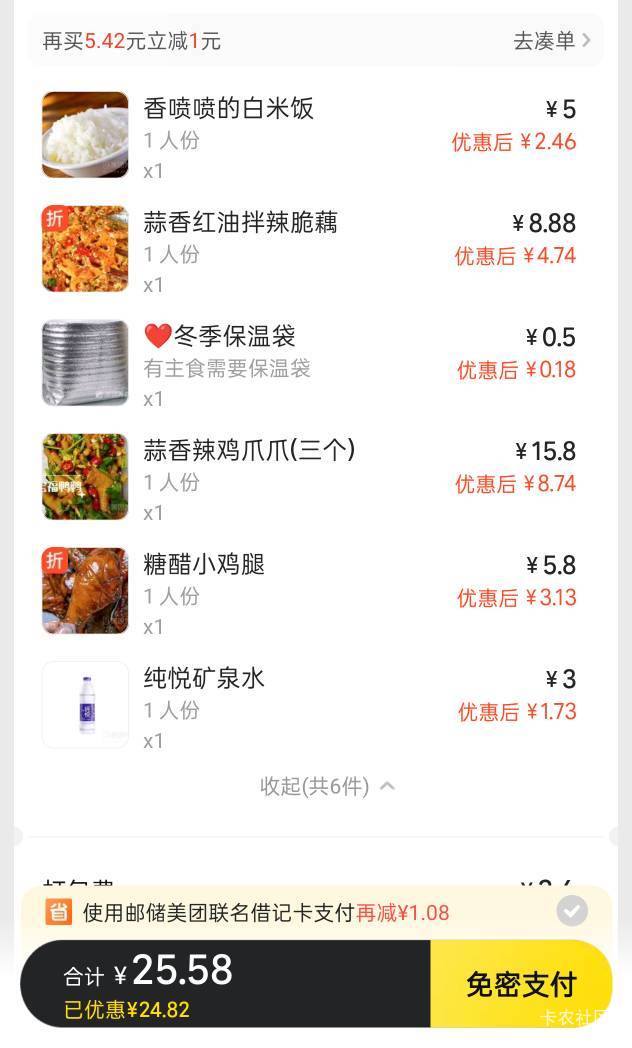
Task: Select the 邮储美团联名借记卡 payment checkbox
Action: pyautogui.click(x=572, y=911)
